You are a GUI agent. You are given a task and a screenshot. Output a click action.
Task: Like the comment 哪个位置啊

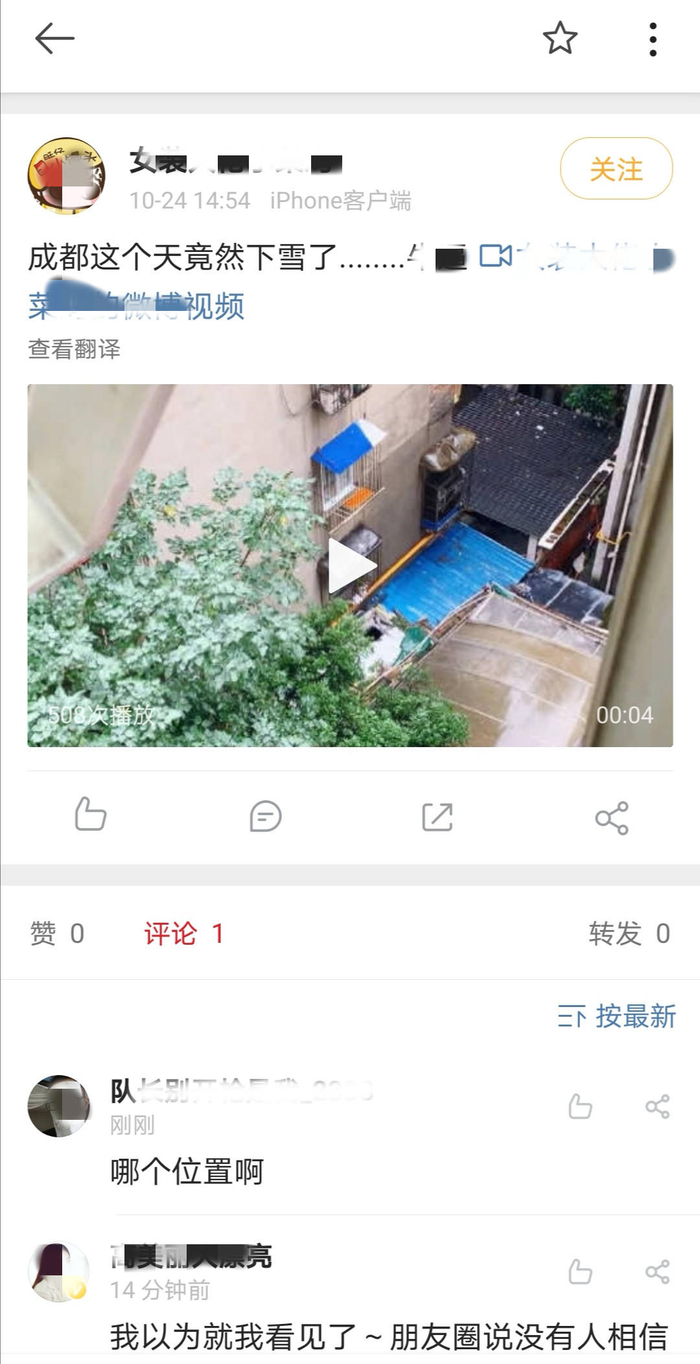coord(580,1106)
